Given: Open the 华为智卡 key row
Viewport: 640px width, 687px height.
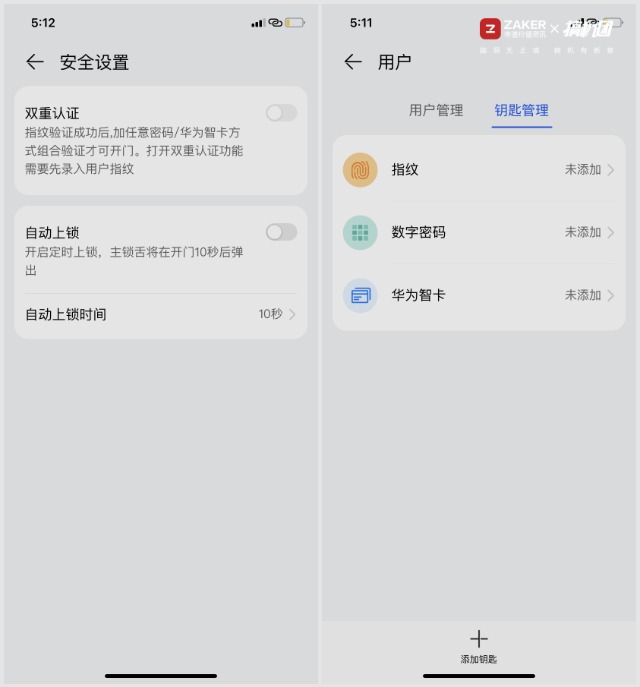Looking at the screenshot, I should pyautogui.click(x=478, y=295).
